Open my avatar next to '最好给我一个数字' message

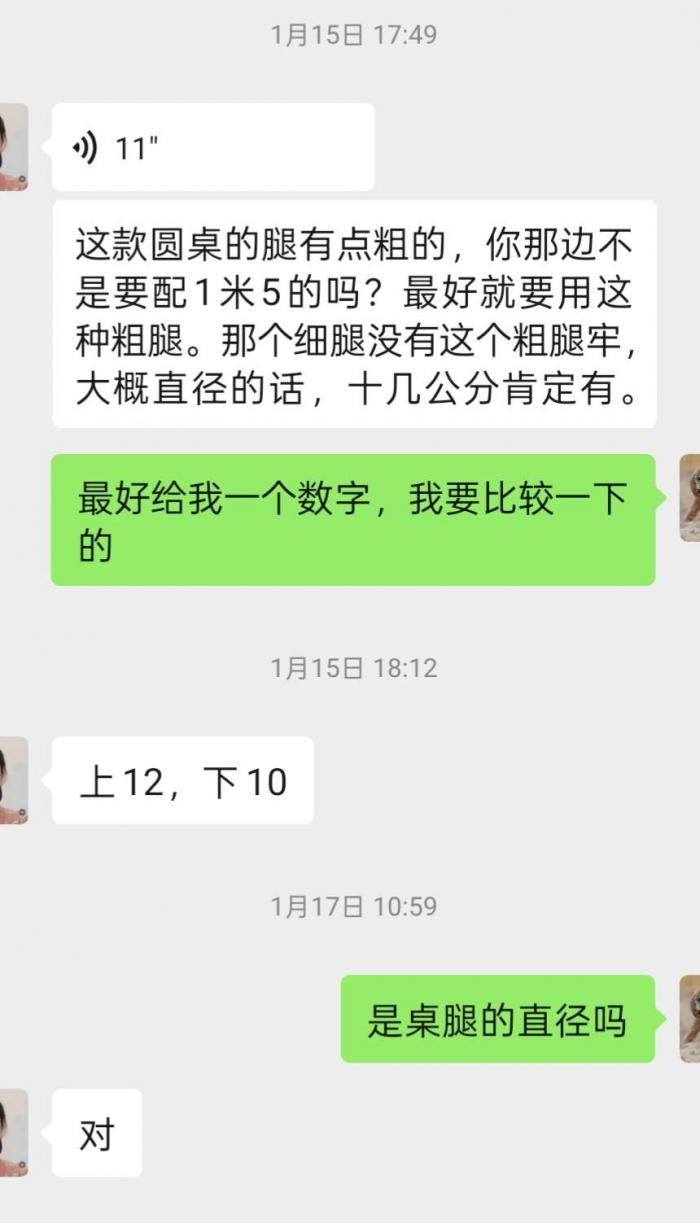[x=689, y=497]
